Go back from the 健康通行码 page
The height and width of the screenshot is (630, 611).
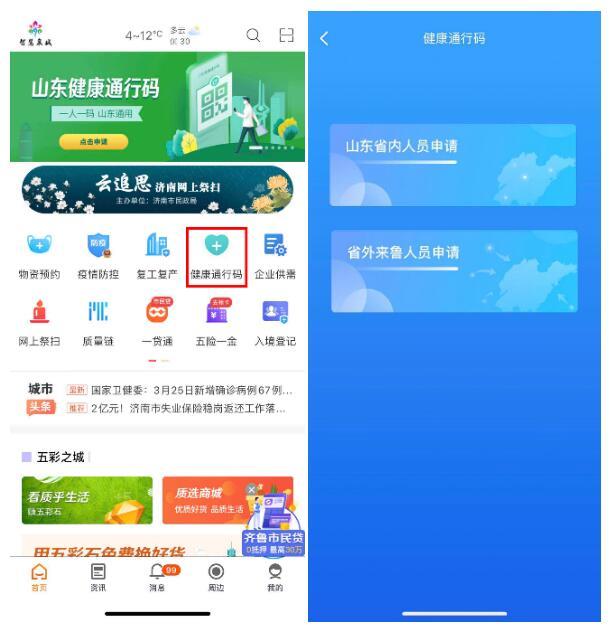(324, 38)
